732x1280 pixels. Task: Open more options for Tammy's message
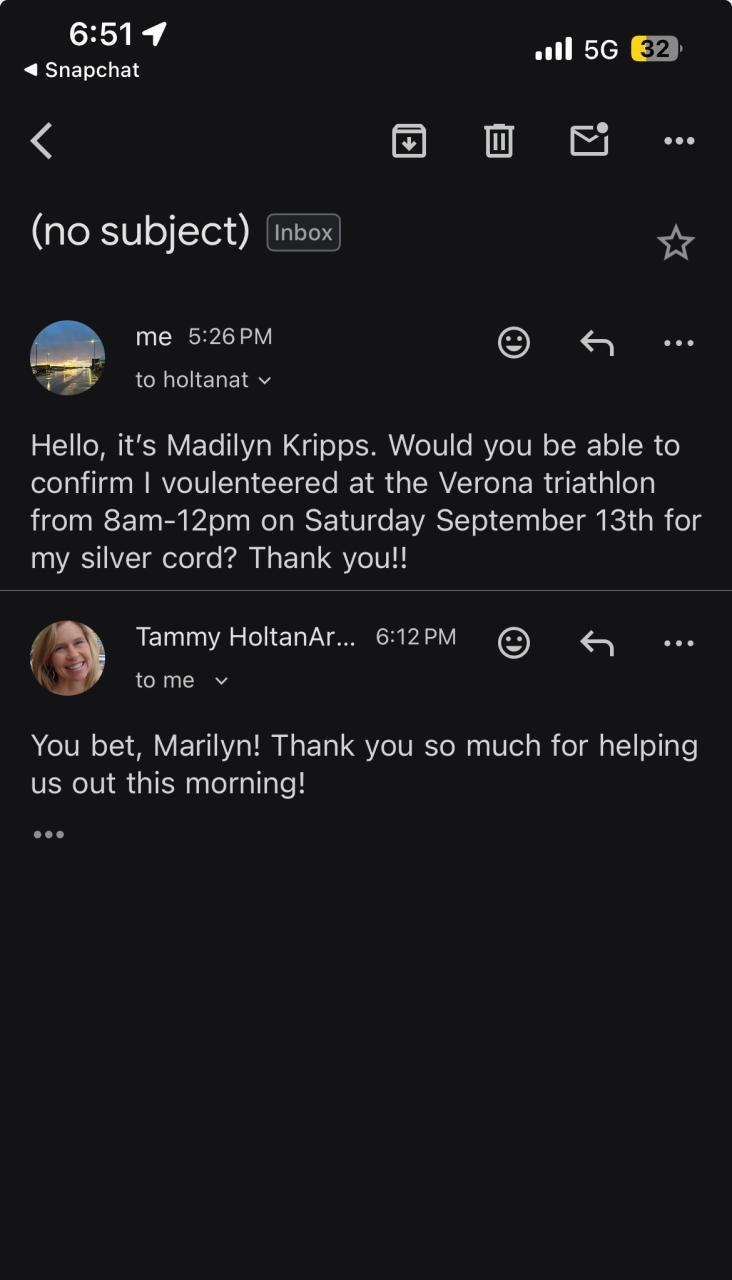point(679,643)
